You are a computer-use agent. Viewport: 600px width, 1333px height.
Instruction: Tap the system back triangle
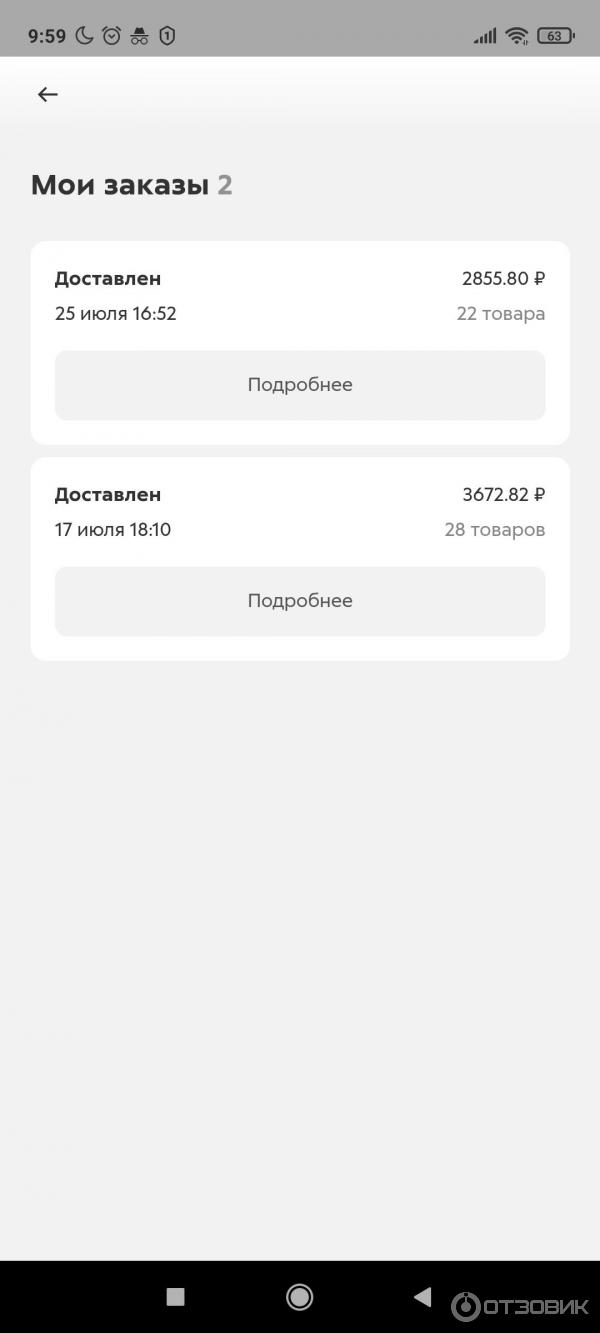[422, 1297]
